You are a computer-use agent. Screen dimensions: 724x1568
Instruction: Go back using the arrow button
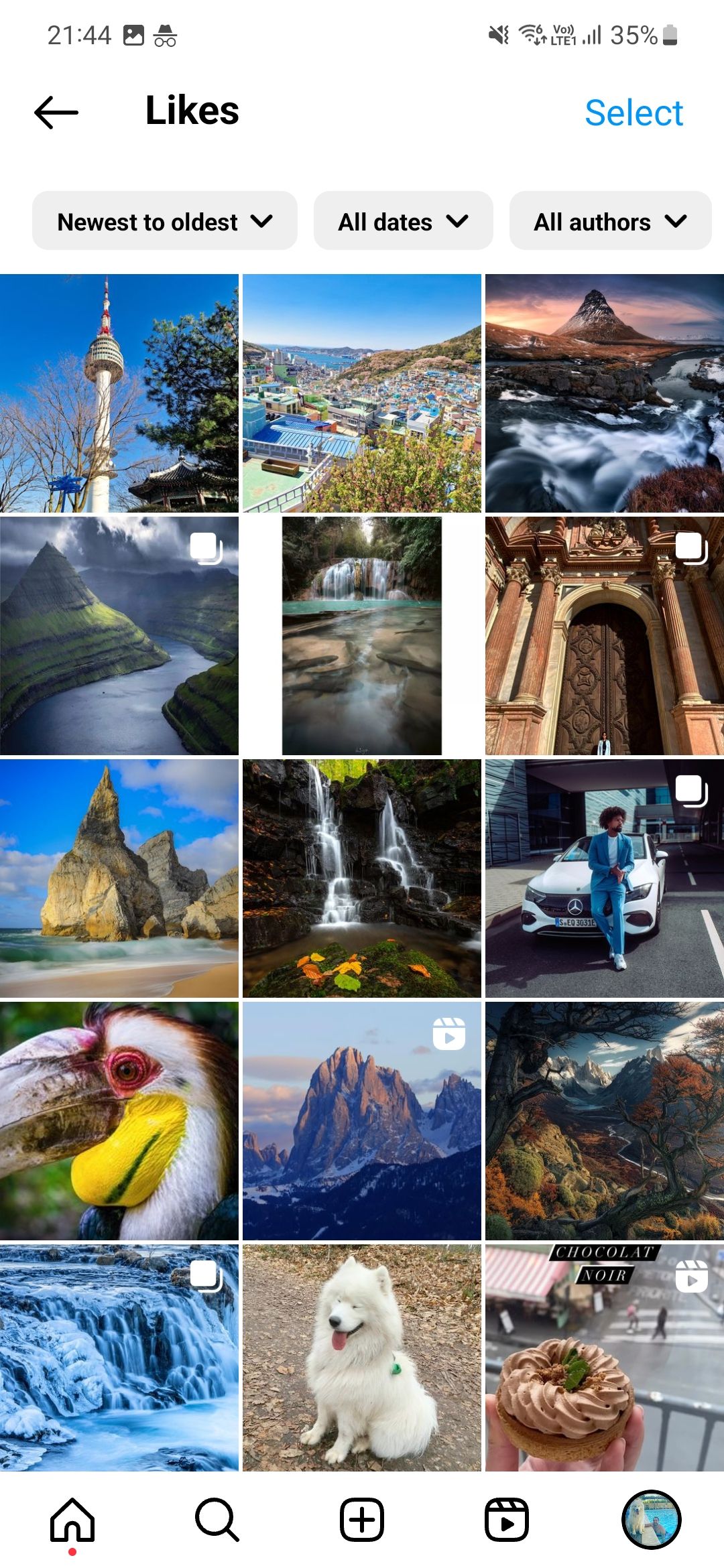(x=54, y=111)
